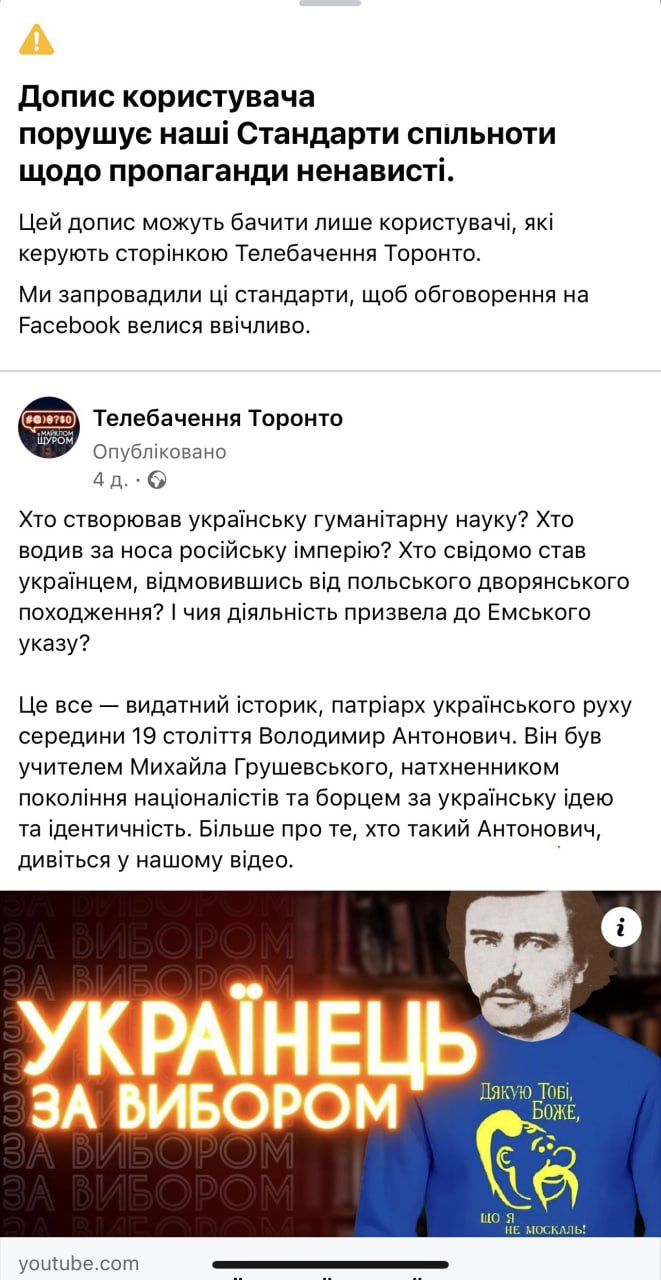Open the info icon on the video preview
The image size is (661, 1280).
[621, 928]
